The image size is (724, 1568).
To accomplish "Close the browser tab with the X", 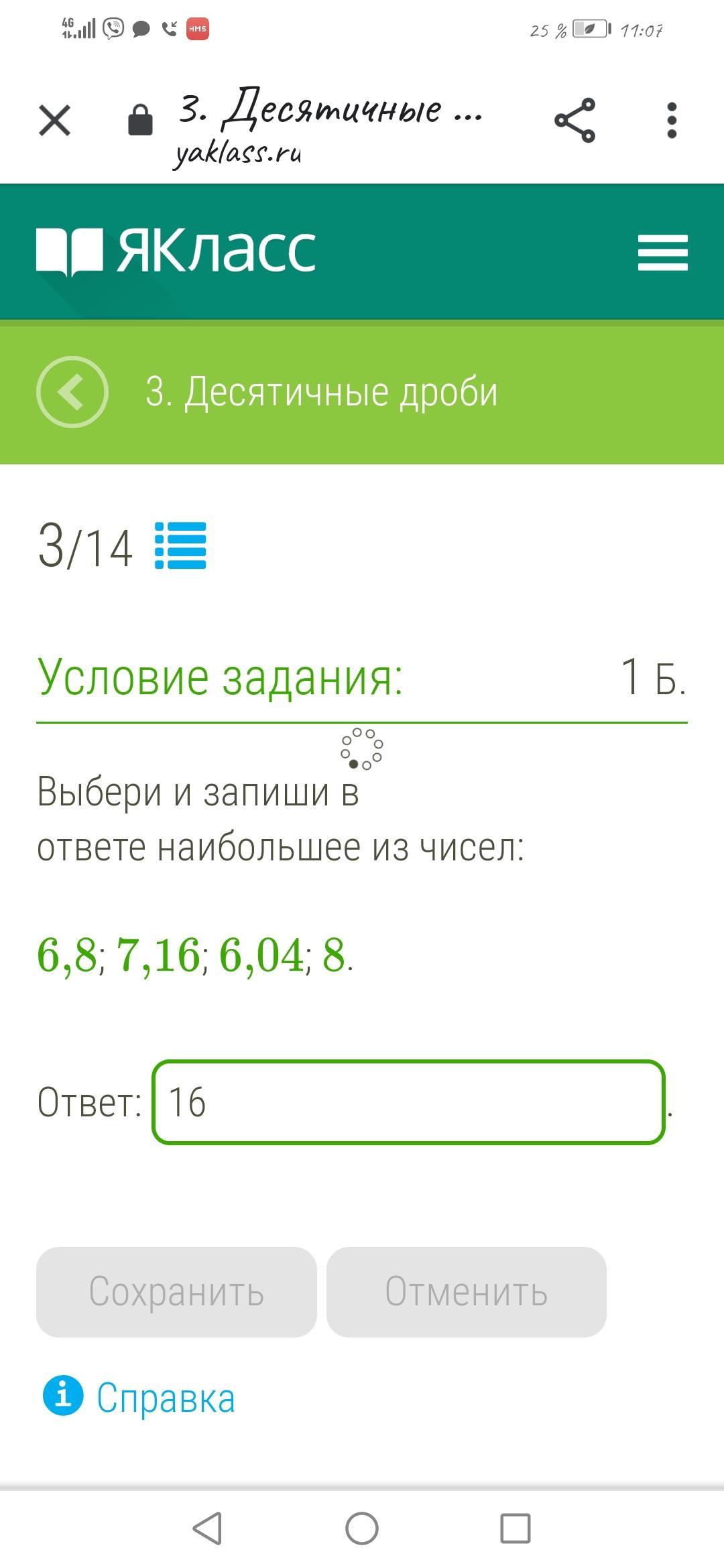I will 55,121.
